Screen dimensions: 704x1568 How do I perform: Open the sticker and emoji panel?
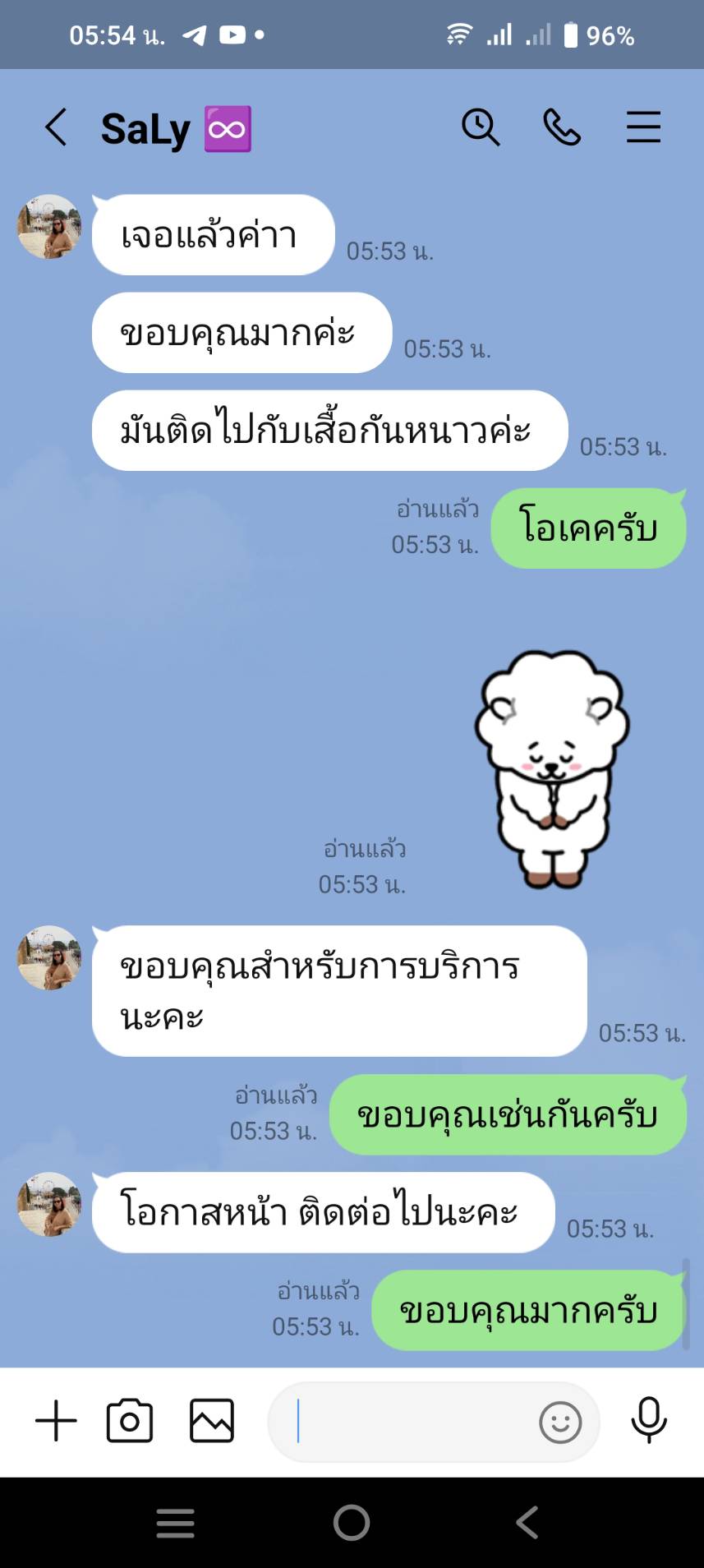(560, 1422)
